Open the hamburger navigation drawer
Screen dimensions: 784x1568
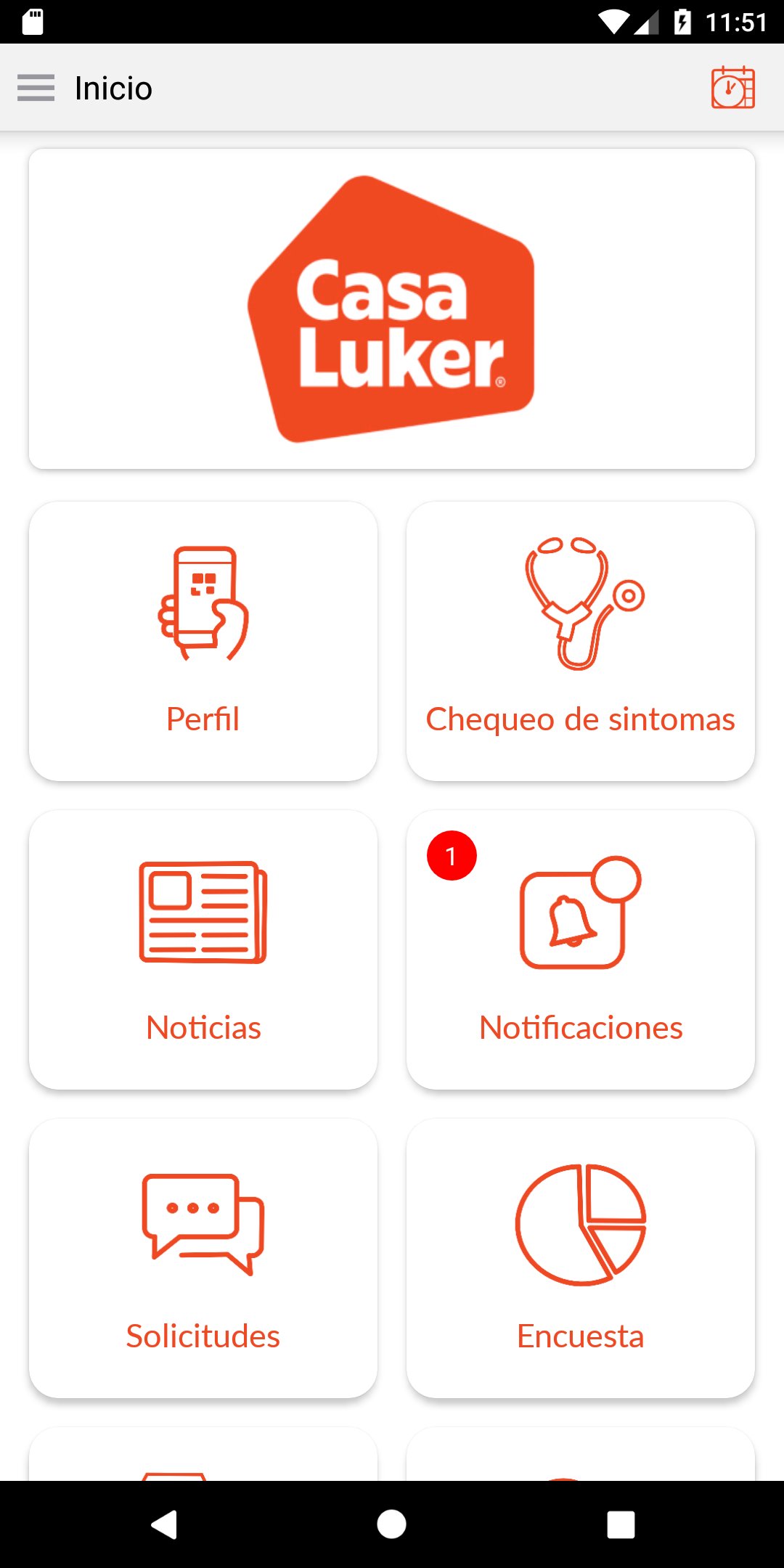click(x=36, y=88)
